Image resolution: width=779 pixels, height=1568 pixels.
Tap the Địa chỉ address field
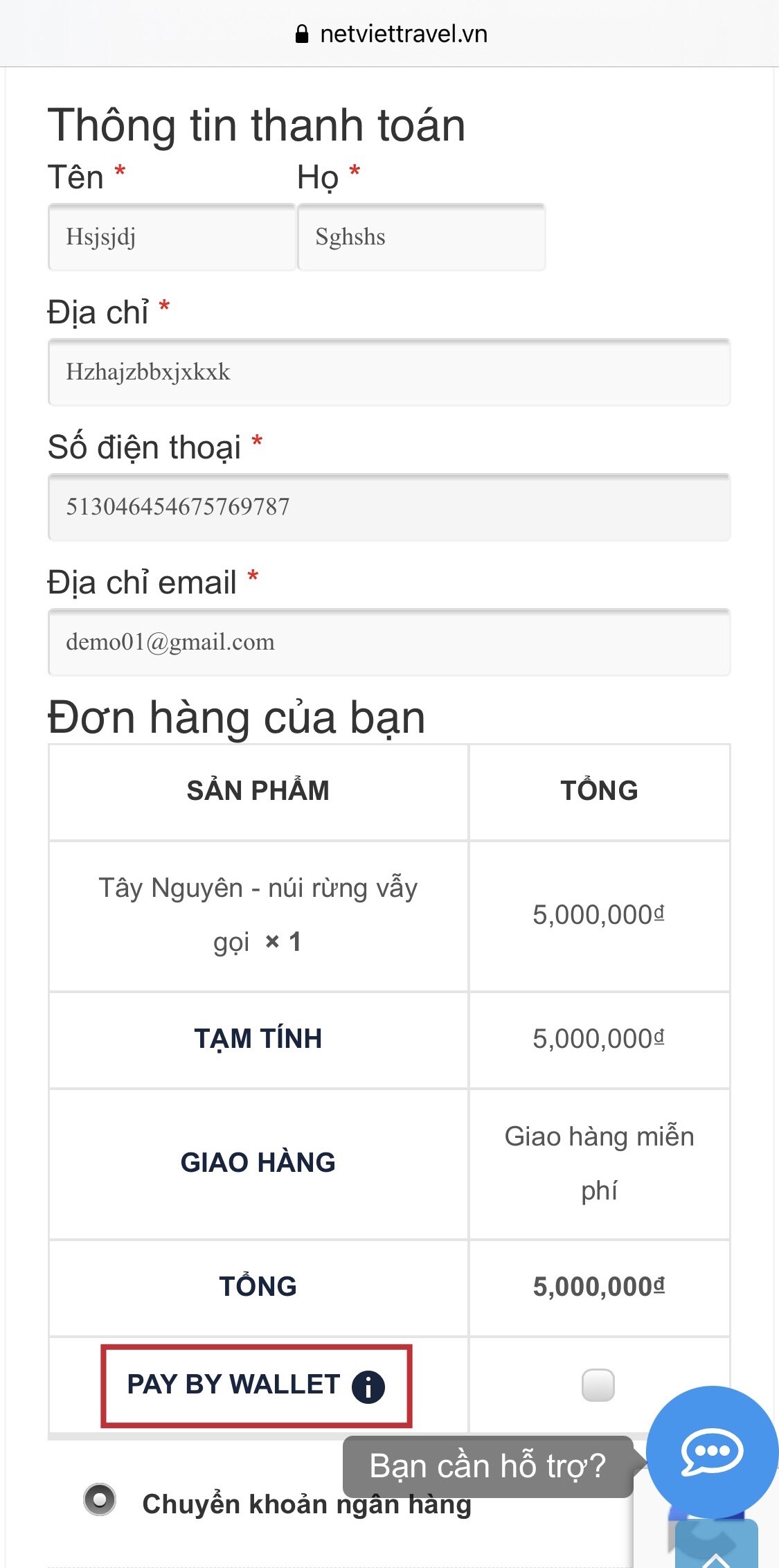pyautogui.click(x=389, y=372)
